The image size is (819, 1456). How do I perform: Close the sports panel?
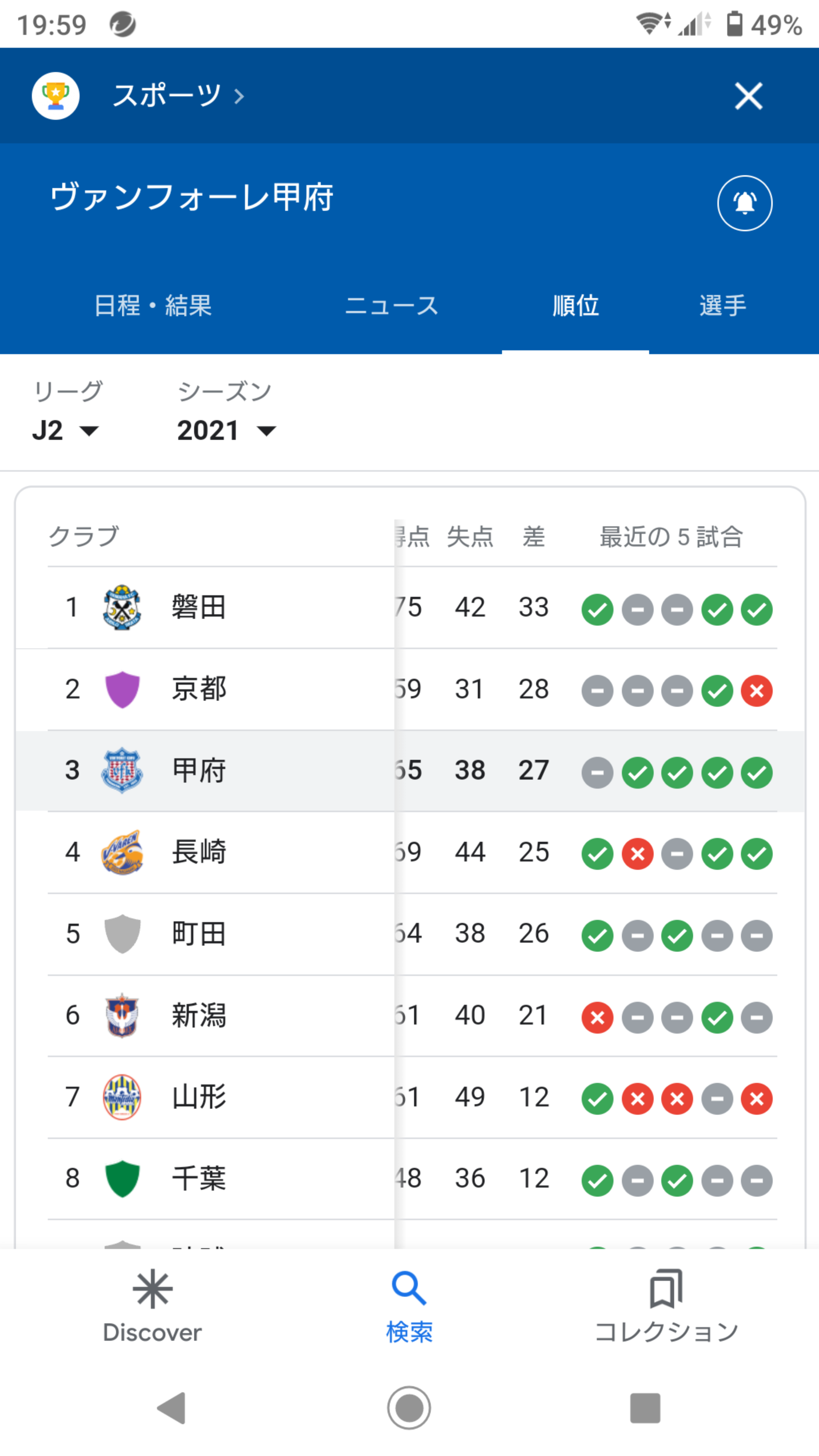click(x=748, y=96)
